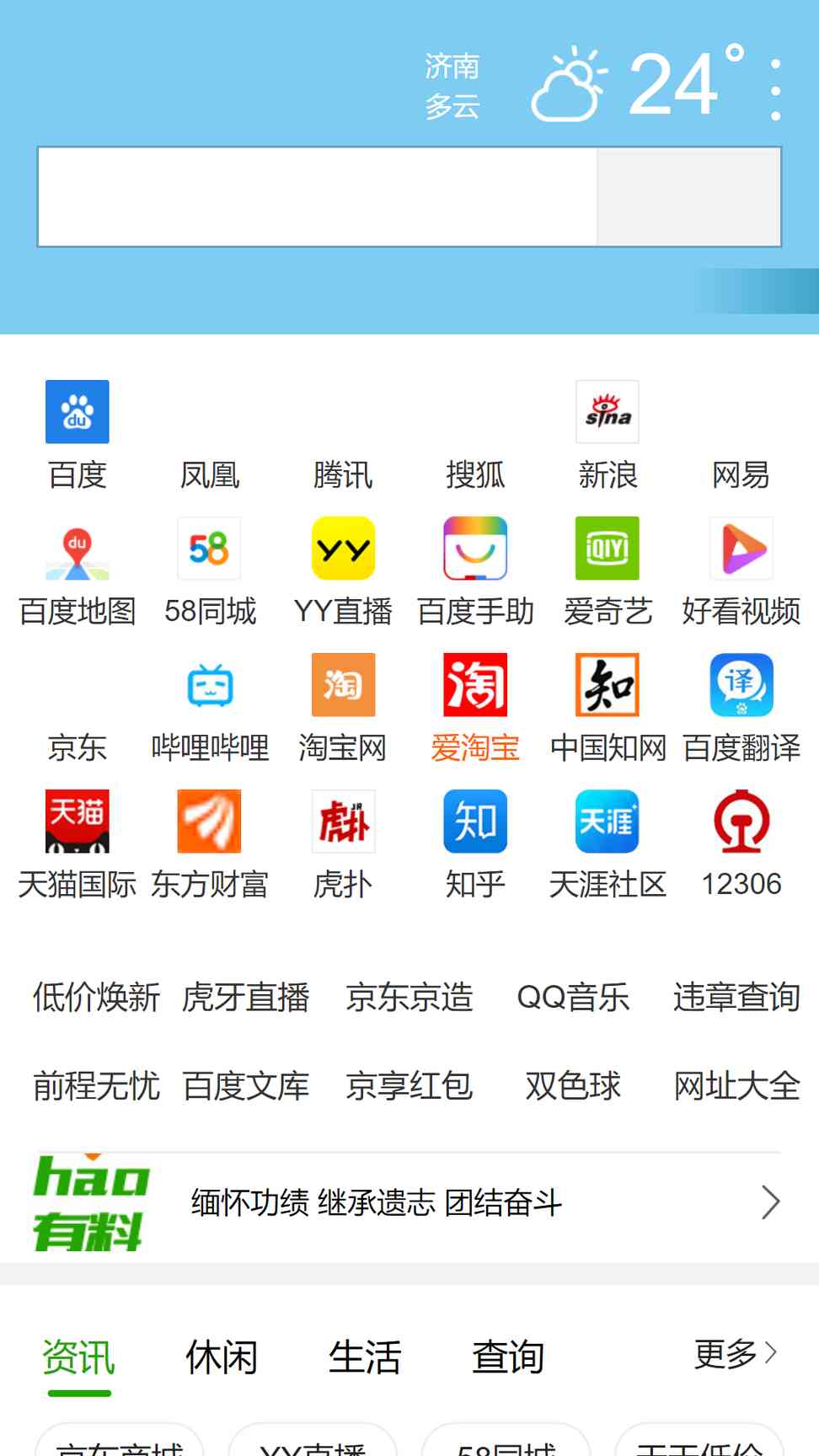819x1456 pixels.
Task: Open the 12306 railway site
Action: coord(741,845)
